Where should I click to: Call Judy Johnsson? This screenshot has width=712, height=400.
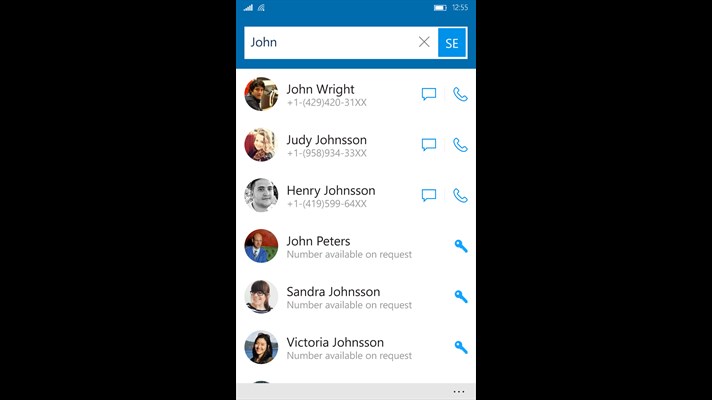point(460,145)
